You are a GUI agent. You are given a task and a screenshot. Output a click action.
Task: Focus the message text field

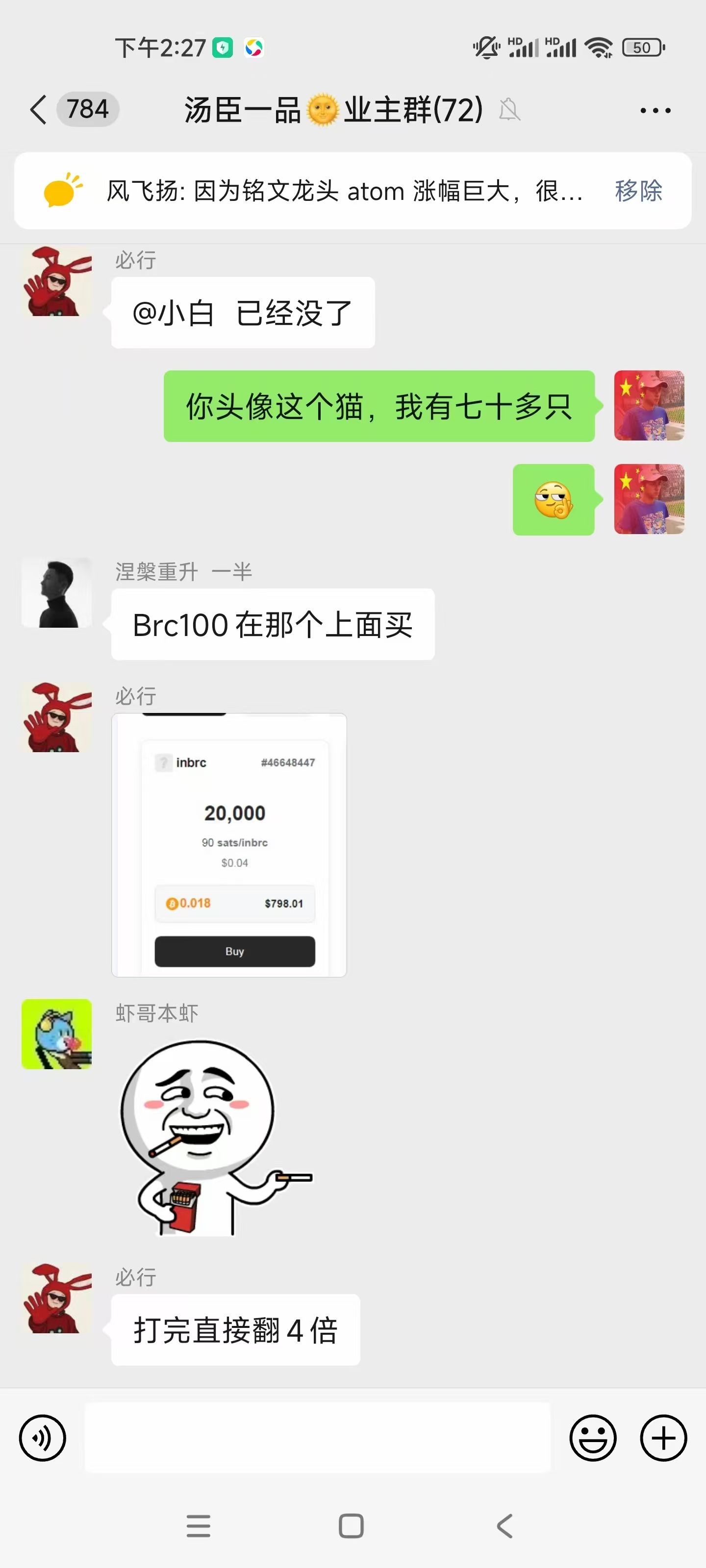[317, 1438]
